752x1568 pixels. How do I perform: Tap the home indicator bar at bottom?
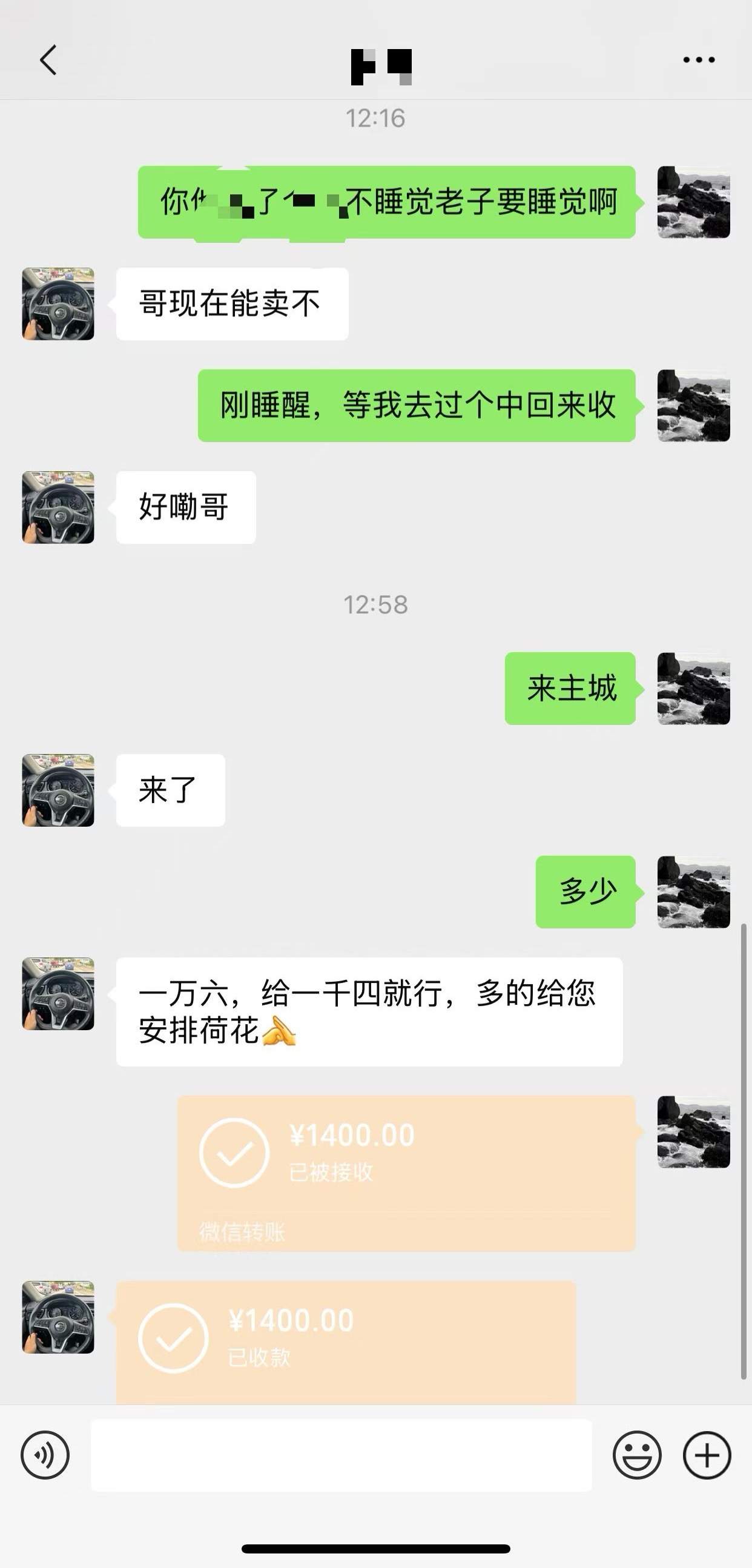(x=376, y=1549)
